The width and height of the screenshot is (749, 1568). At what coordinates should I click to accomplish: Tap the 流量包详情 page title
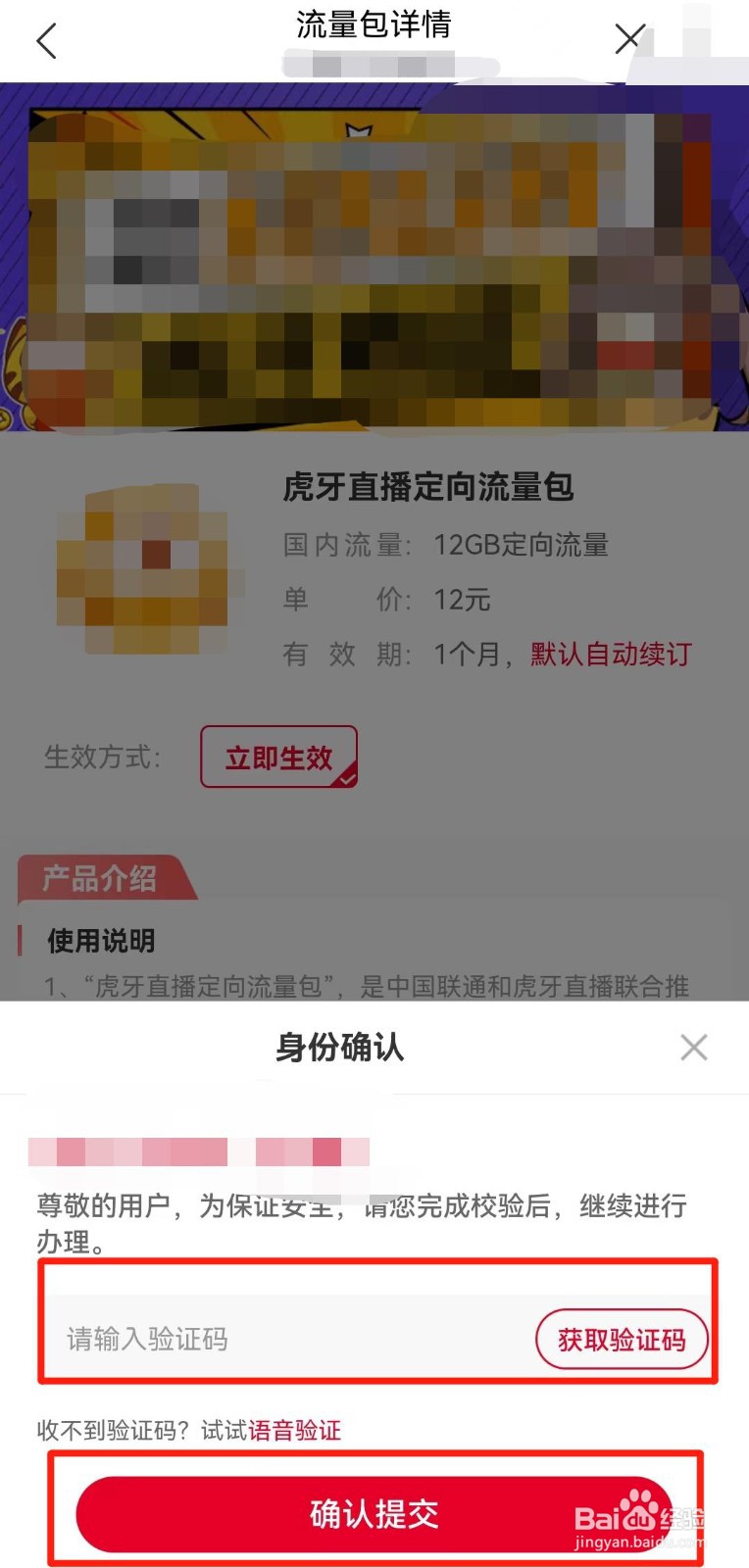pyautogui.click(x=374, y=25)
